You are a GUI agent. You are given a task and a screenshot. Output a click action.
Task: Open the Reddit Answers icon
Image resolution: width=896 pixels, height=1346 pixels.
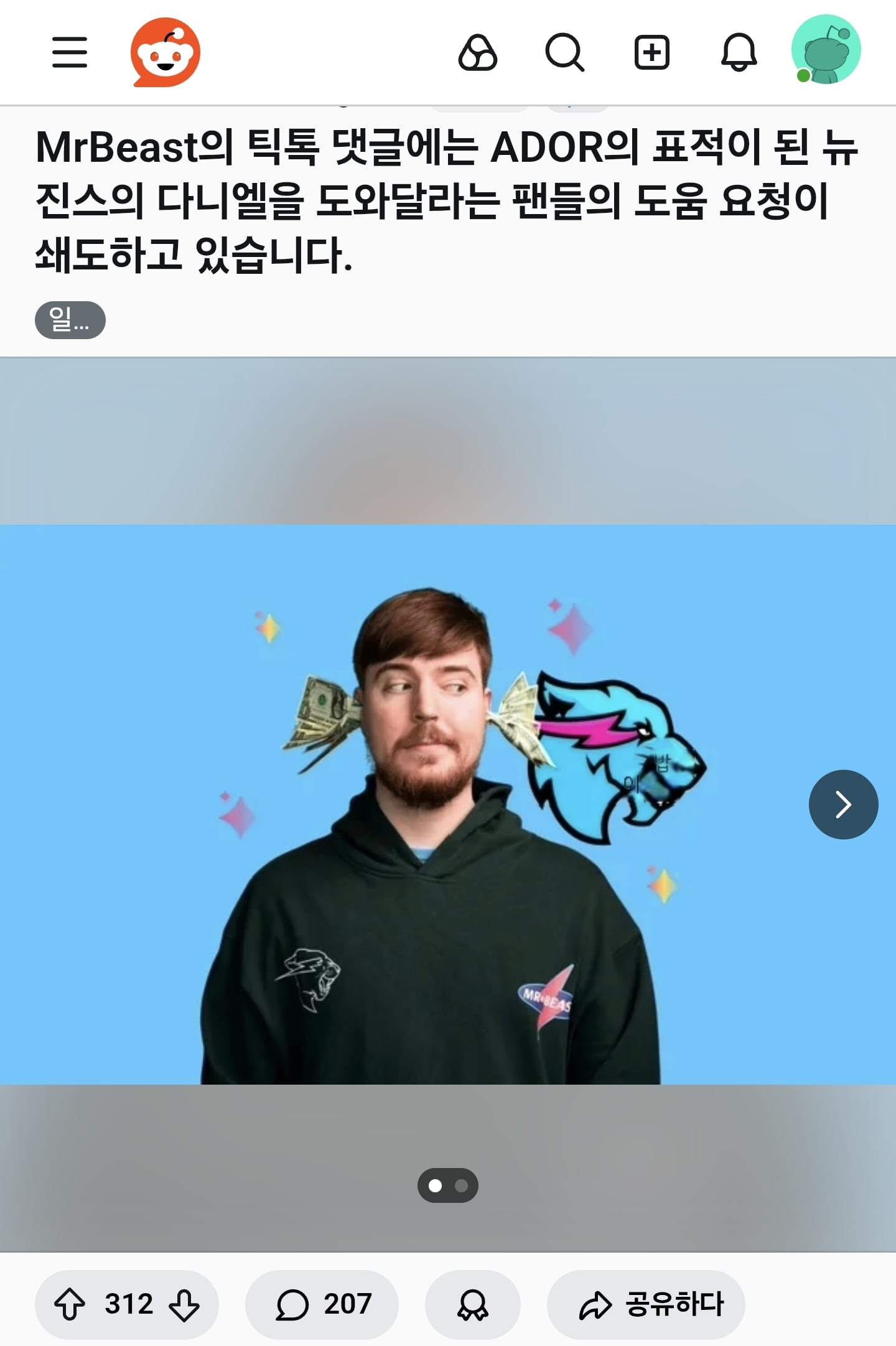tap(477, 52)
